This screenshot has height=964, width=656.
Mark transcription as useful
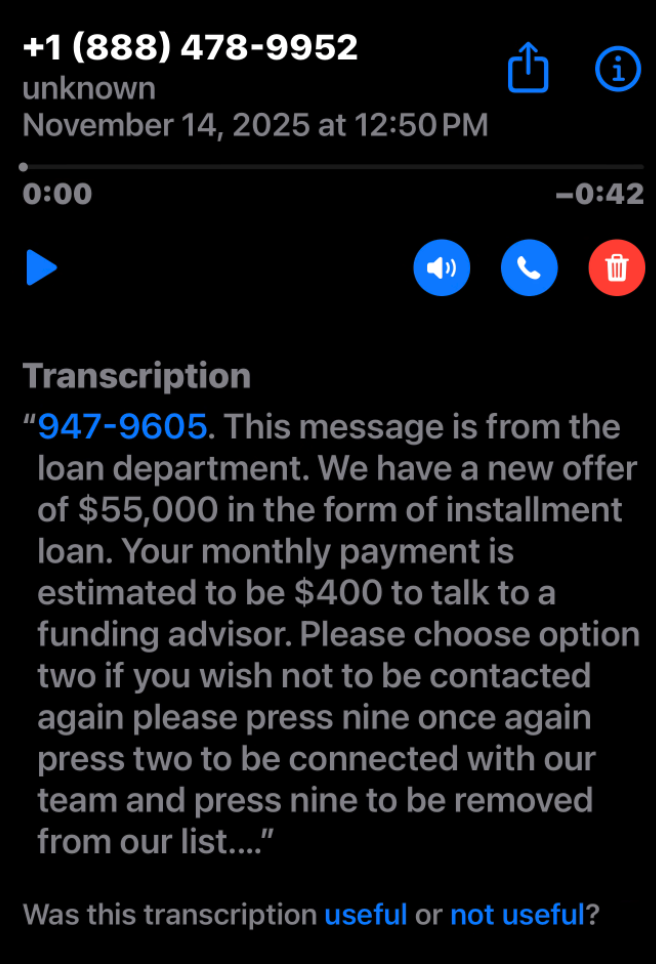point(365,914)
